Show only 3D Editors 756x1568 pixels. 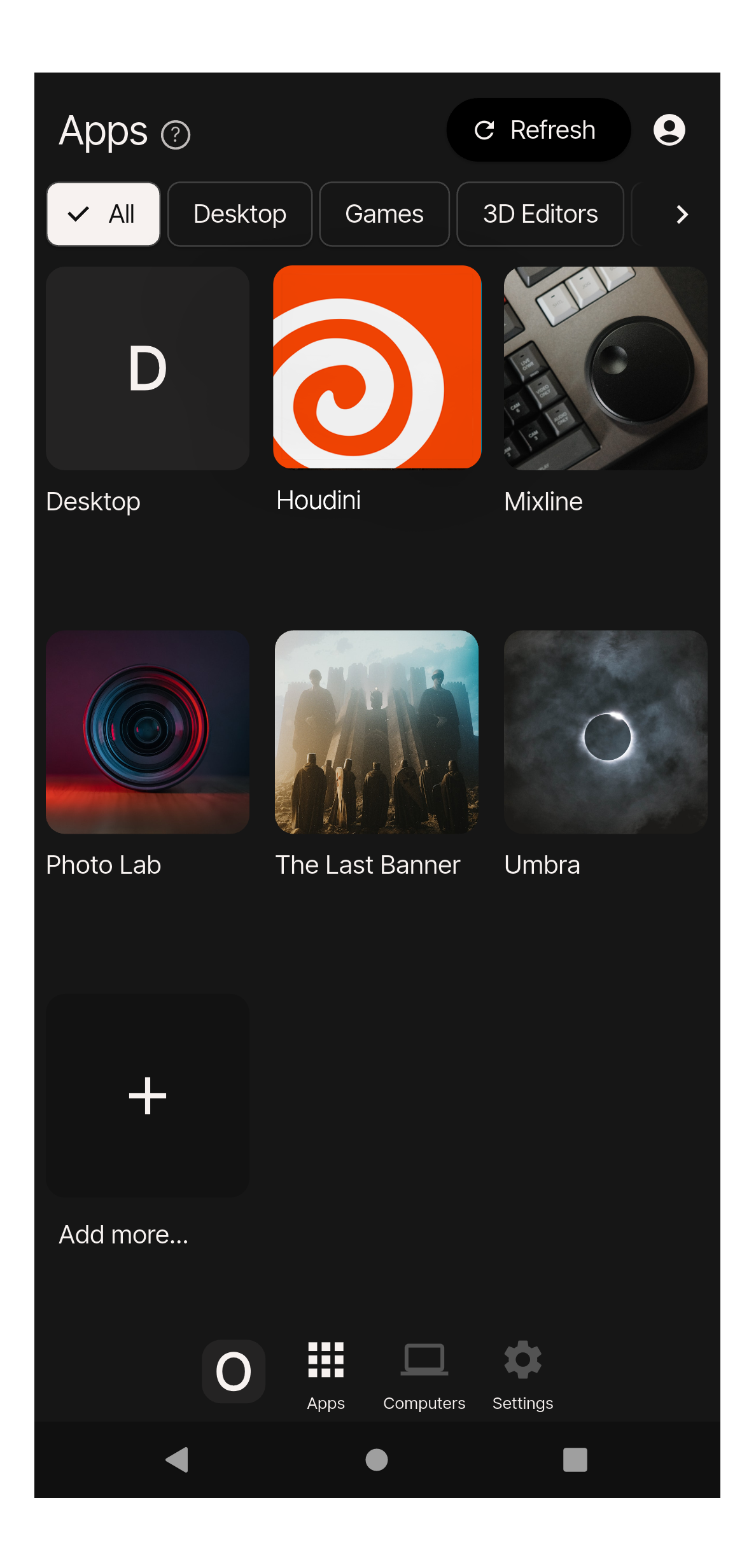540,214
